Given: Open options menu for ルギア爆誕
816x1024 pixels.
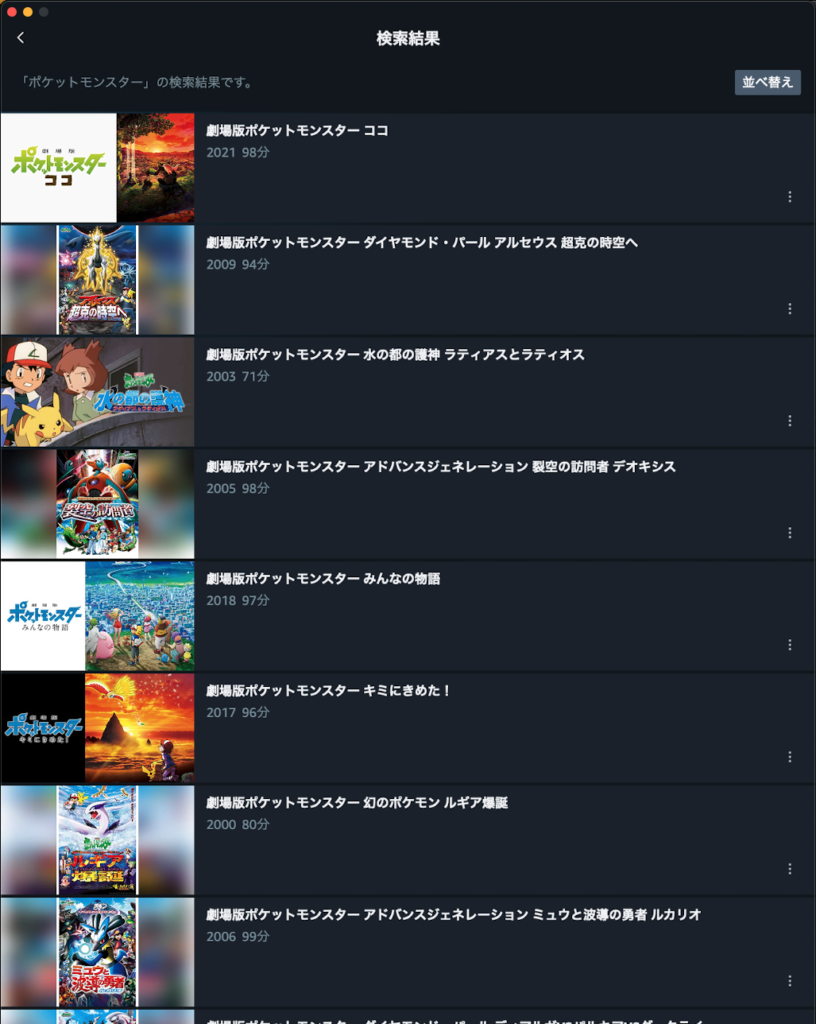Looking at the screenshot, I should [790, 869].
